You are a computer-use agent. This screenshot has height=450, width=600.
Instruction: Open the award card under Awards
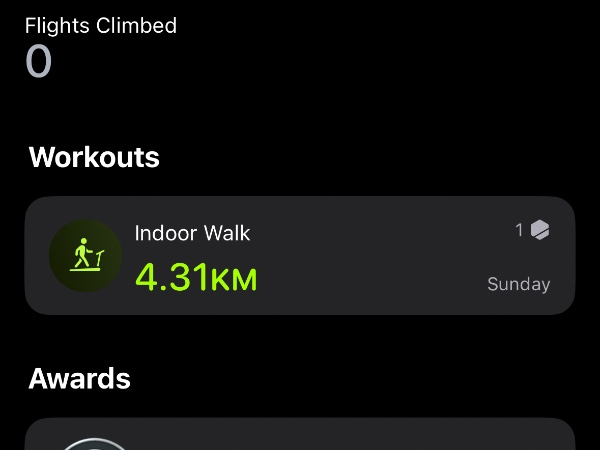coord(300,435)
